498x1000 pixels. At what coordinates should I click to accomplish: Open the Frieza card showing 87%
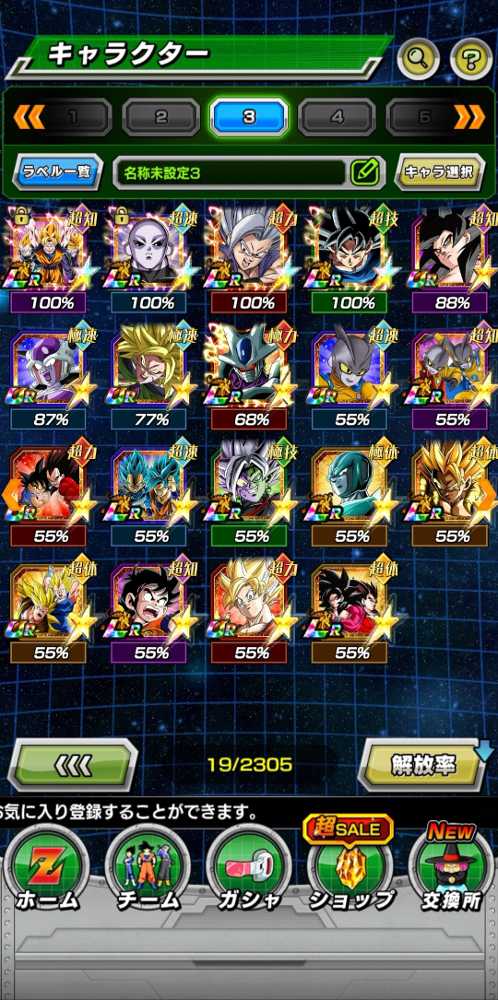(48, 376)
